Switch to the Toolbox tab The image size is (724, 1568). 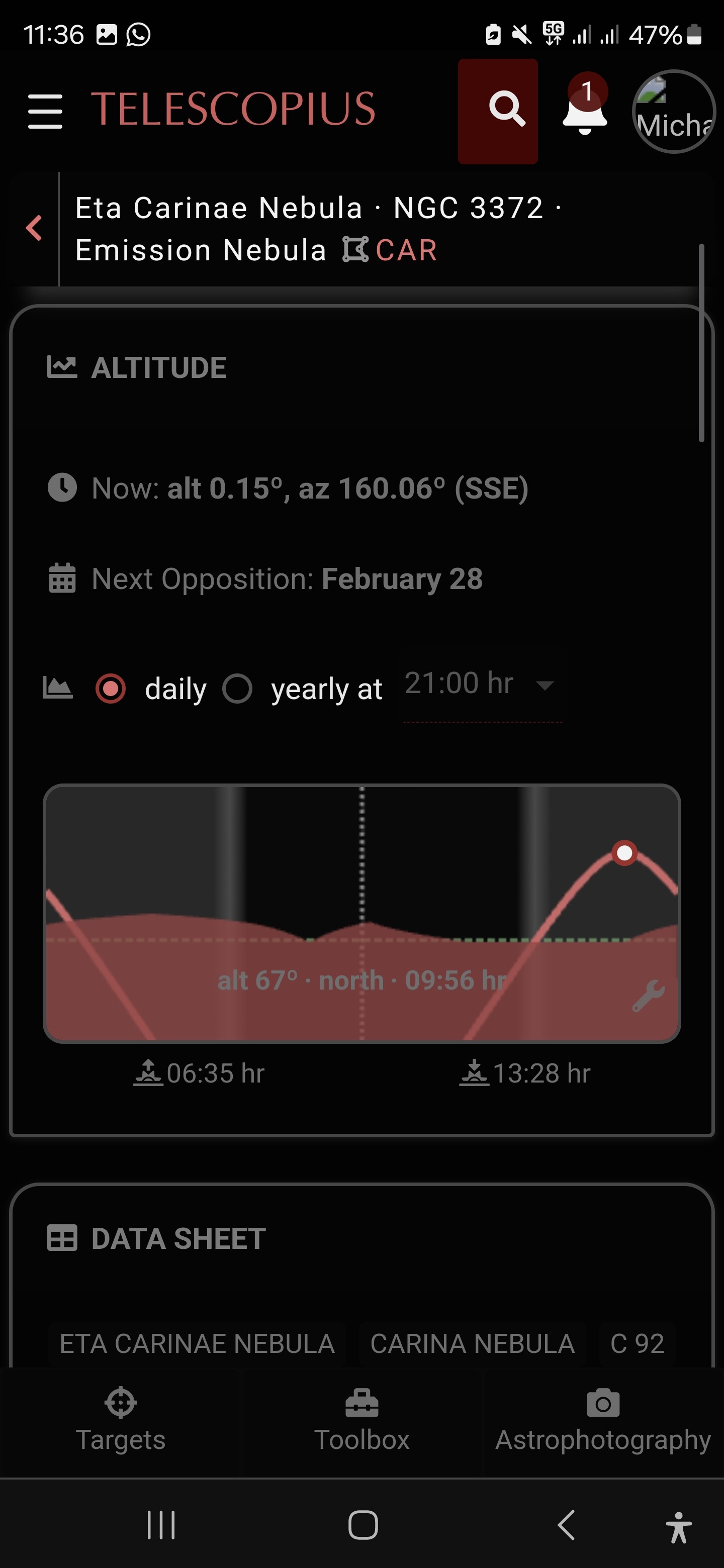(x=361, y=1419)
